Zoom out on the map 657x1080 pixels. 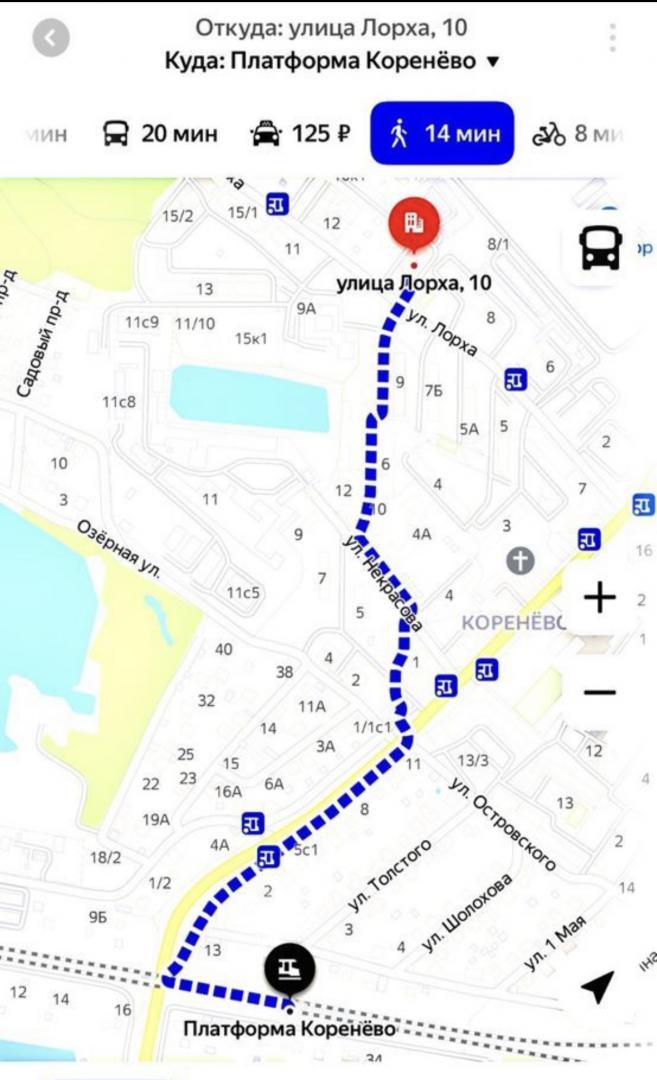600,692
